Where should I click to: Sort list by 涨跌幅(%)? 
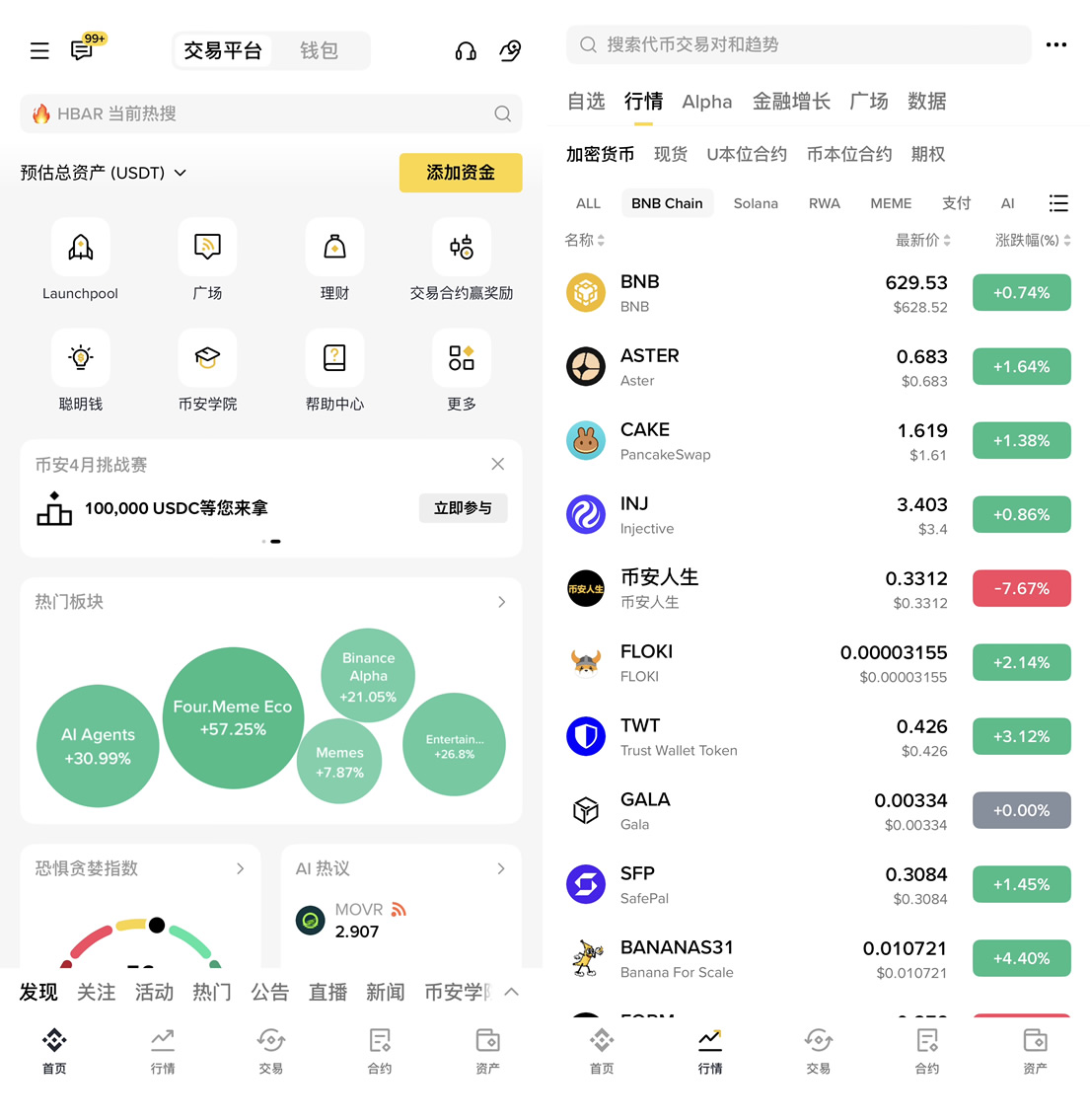1032,240
